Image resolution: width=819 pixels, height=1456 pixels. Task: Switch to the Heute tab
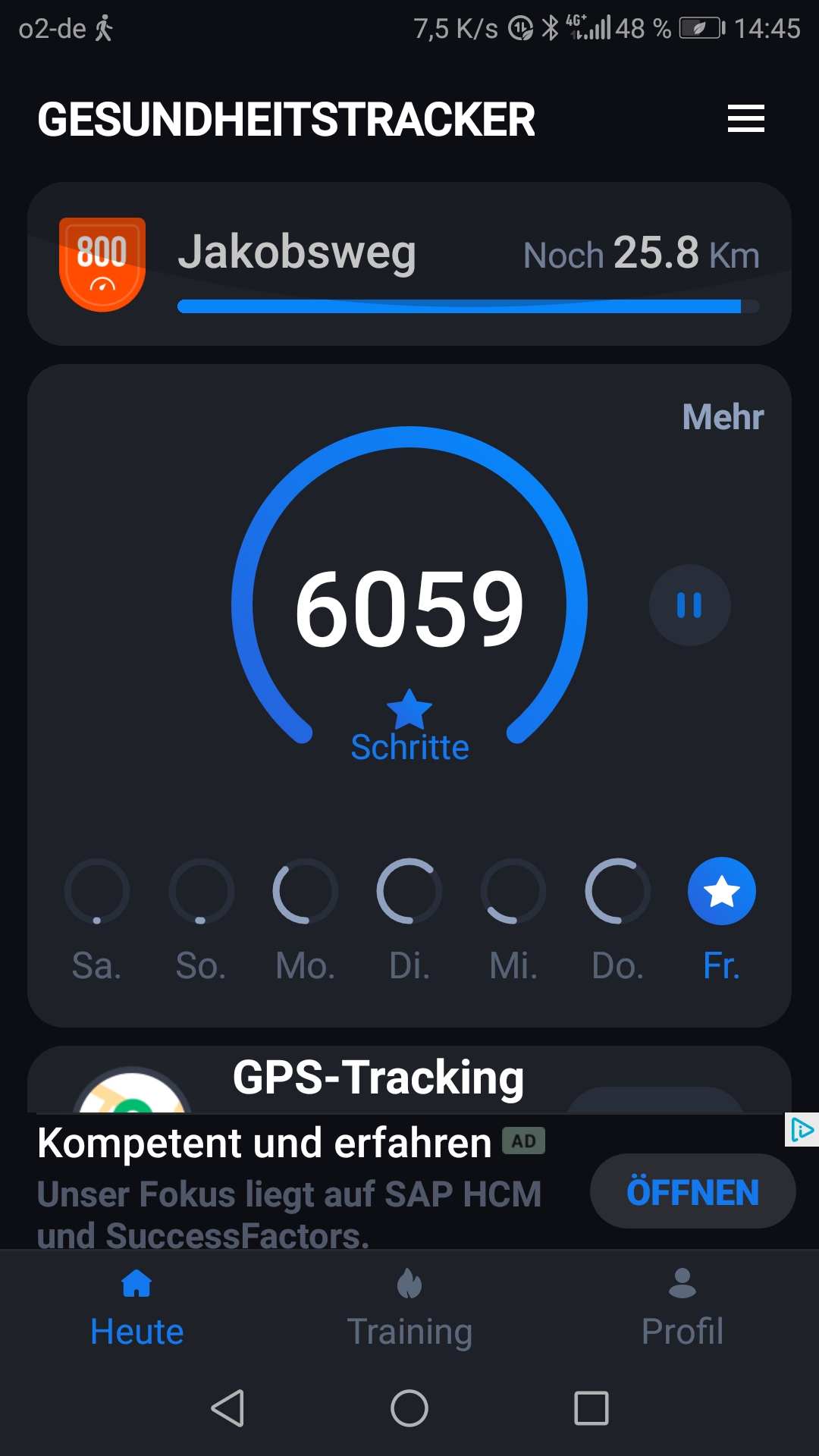(x=136, y=1308)
